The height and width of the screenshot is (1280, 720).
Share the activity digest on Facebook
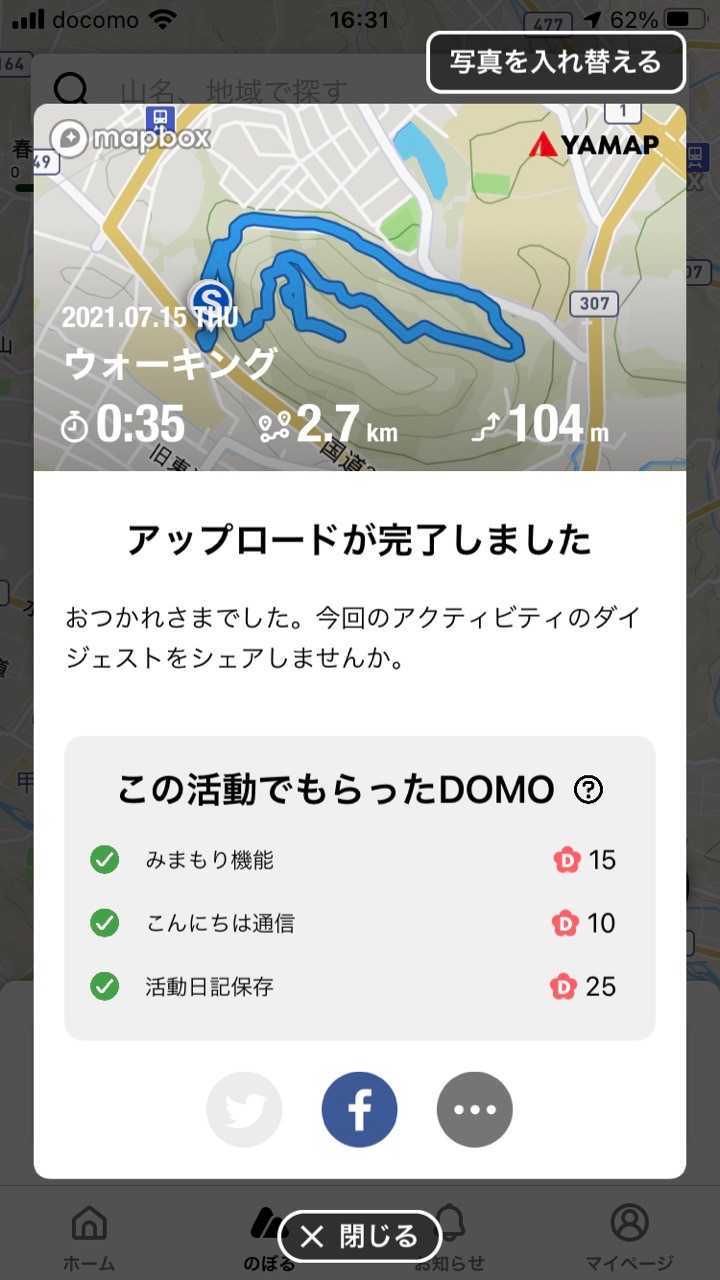(359, 1109)
